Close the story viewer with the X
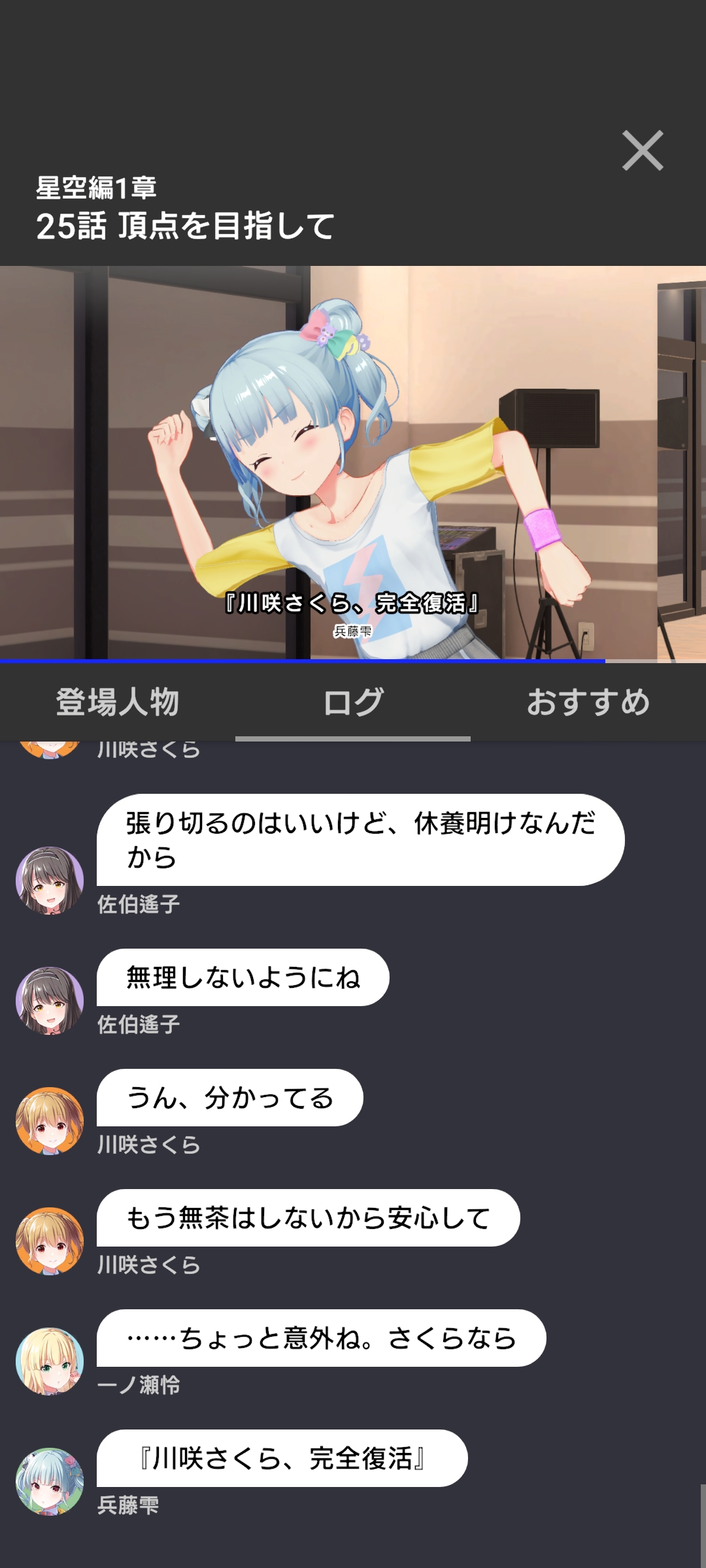Viewport: 706px width, 1568px height. click(643, 151)
